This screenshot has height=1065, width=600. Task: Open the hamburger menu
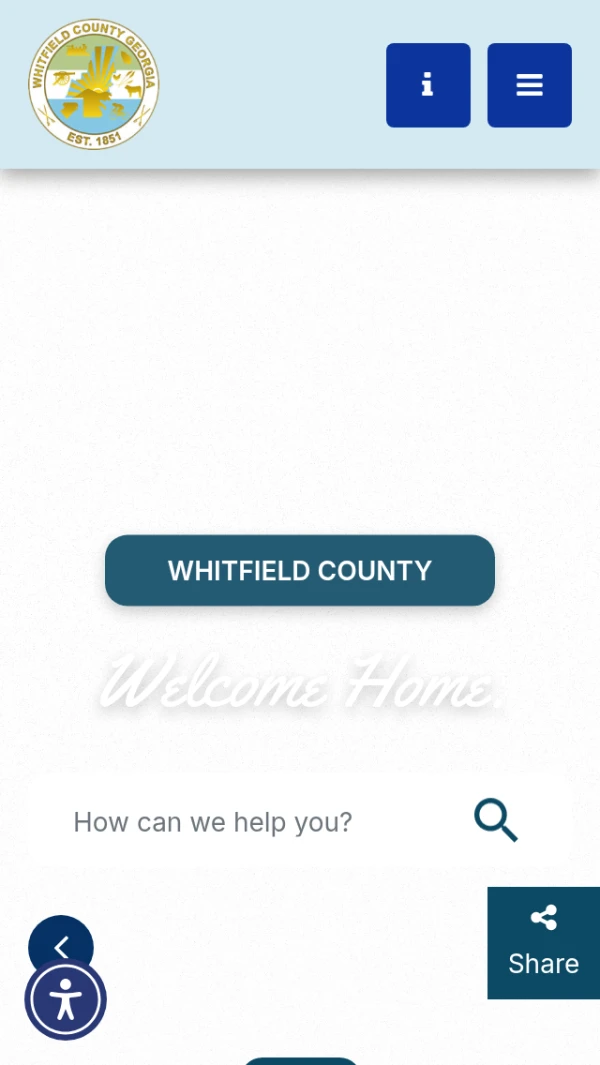coord(529,85)
